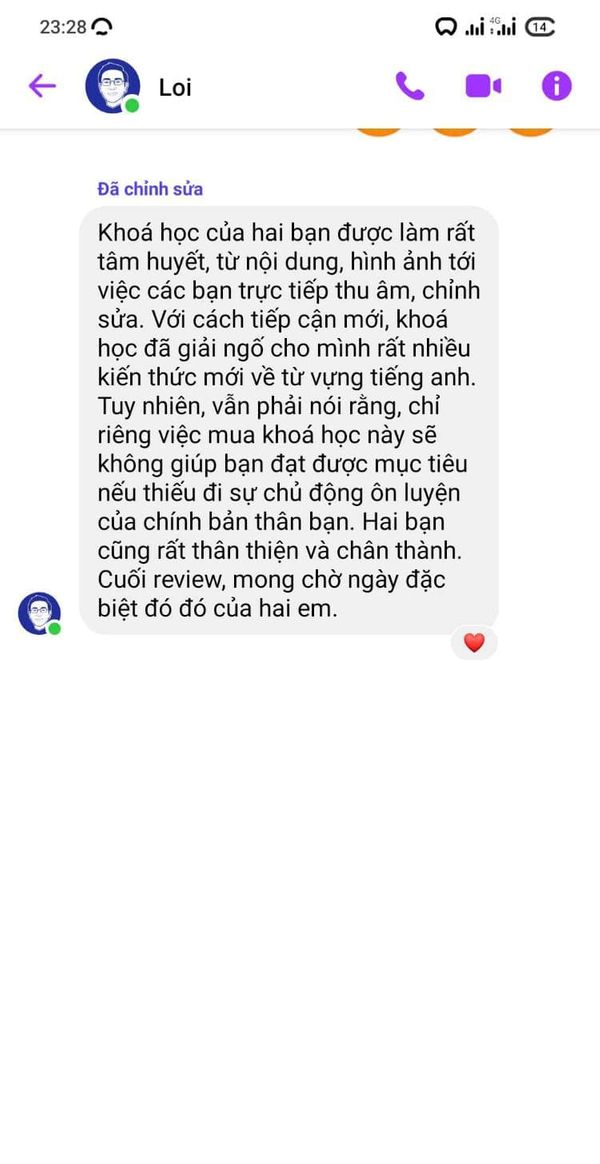The height and width of the screenshot is (1164, 600).
Task: Open Loi's profile from the header avatar
Action: 112,86
